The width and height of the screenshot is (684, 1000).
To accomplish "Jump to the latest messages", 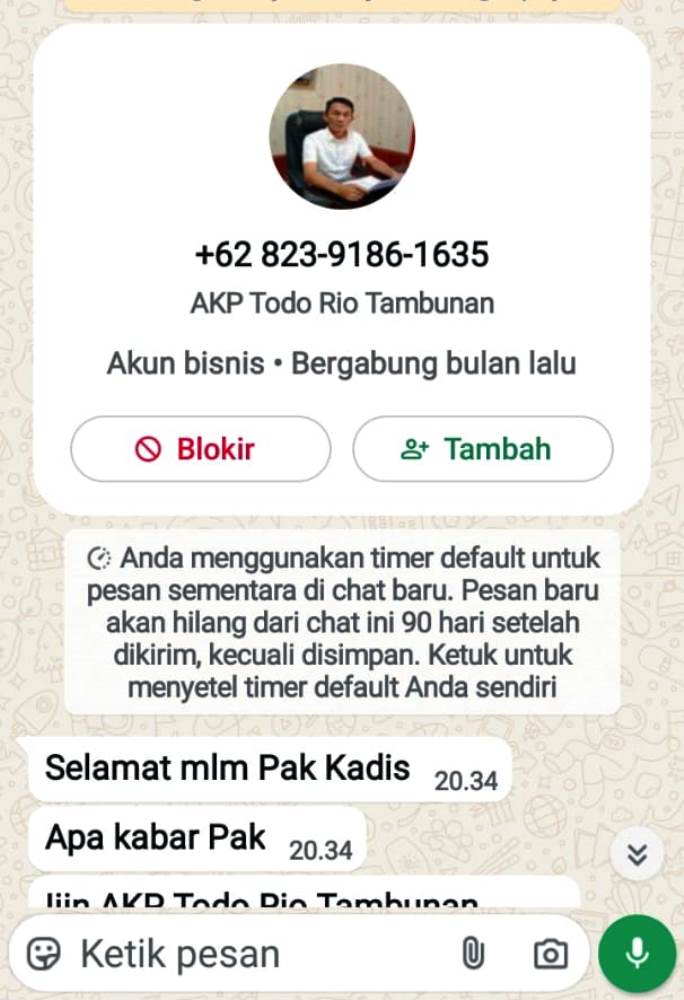I will pyautogui.click(x=637, y=854).
